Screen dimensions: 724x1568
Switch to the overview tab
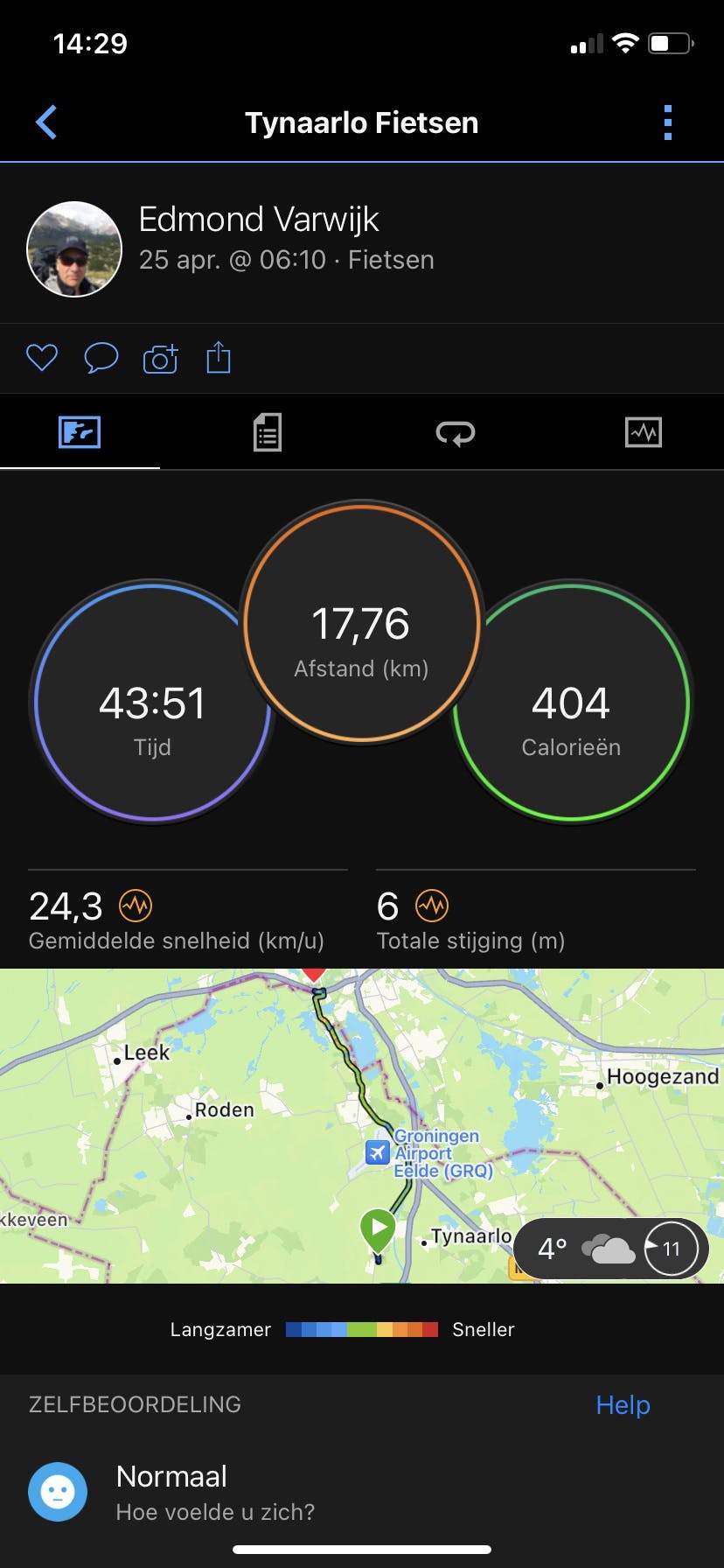(80, 432)
